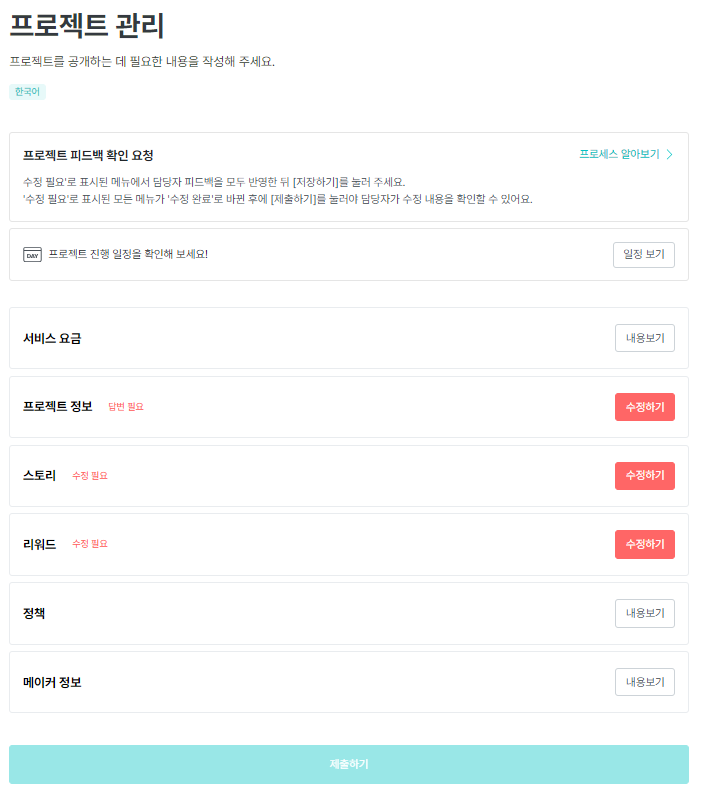Edit the 프로젝트 정보 section
This screenshot has height=796, width=701.
point(644,407)
